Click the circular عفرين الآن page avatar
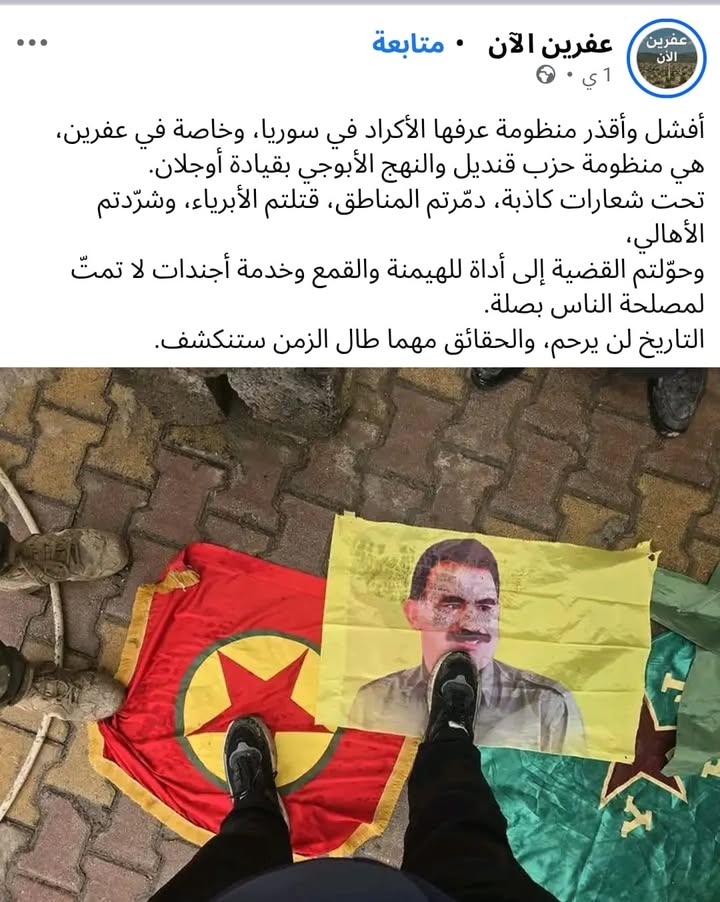The image size is (720, 902). (663, 52)
